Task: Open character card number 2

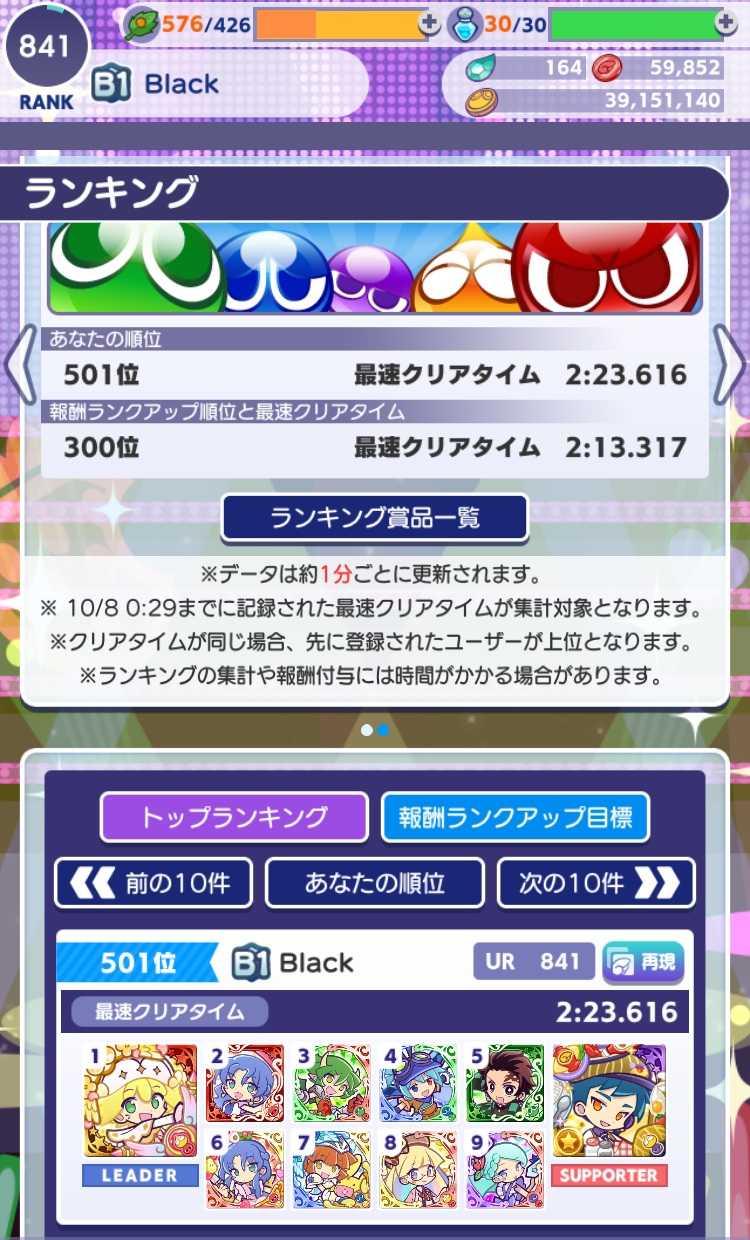Action: (245, 1084)
